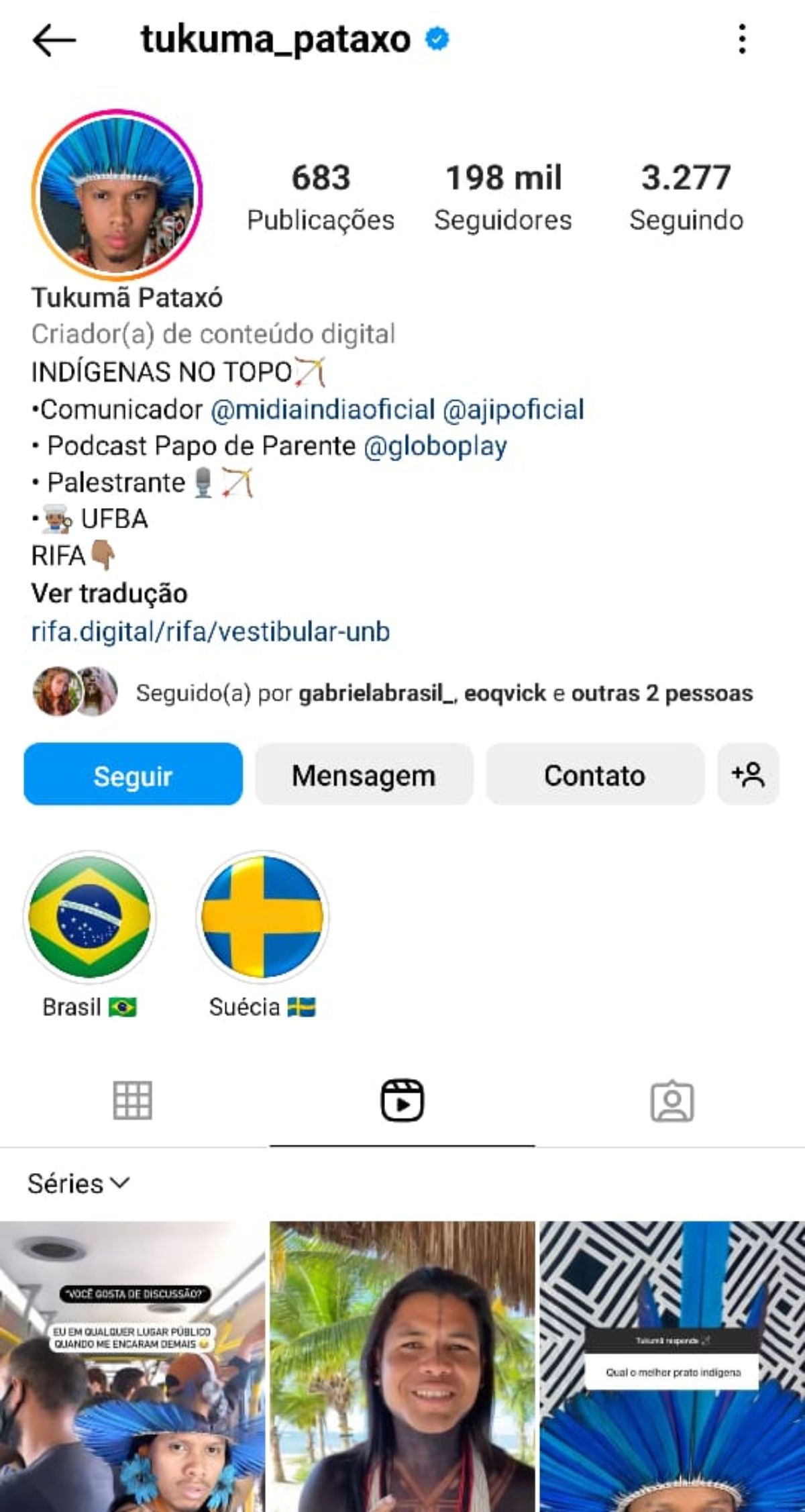Image resolution: width=805 pixels, height=1512 pixels.
Task: Switch to the posts grid tab
Action: click(133, 1101)
